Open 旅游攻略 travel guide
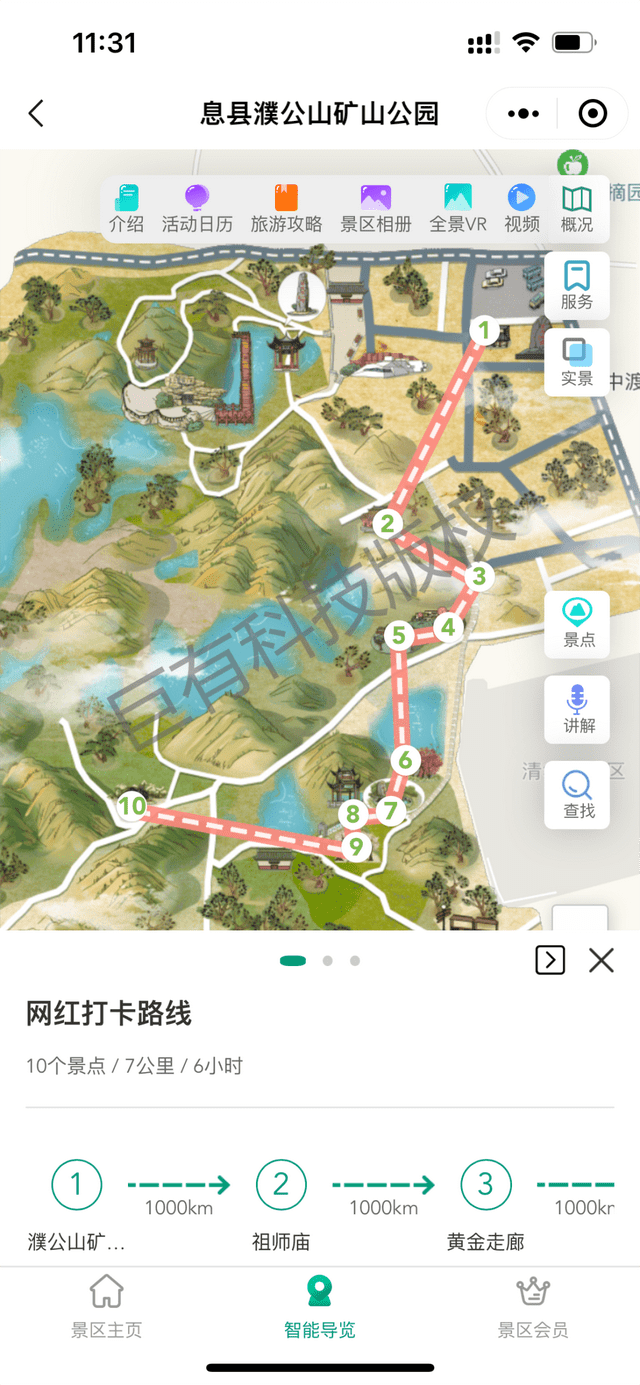The height and width of the screenshot is (1385, 640). tap(286, 208)
